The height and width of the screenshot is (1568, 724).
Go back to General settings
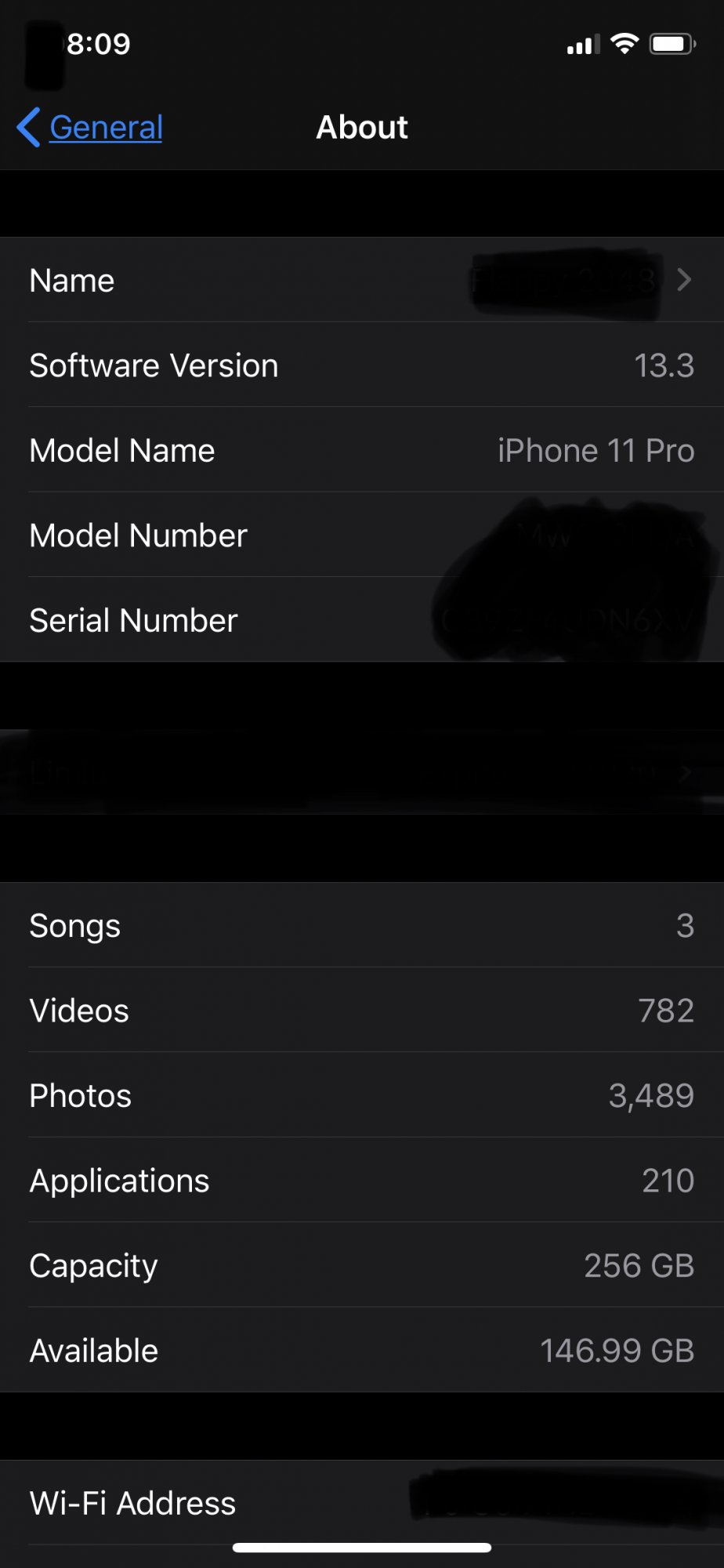(x=91, y=127)
